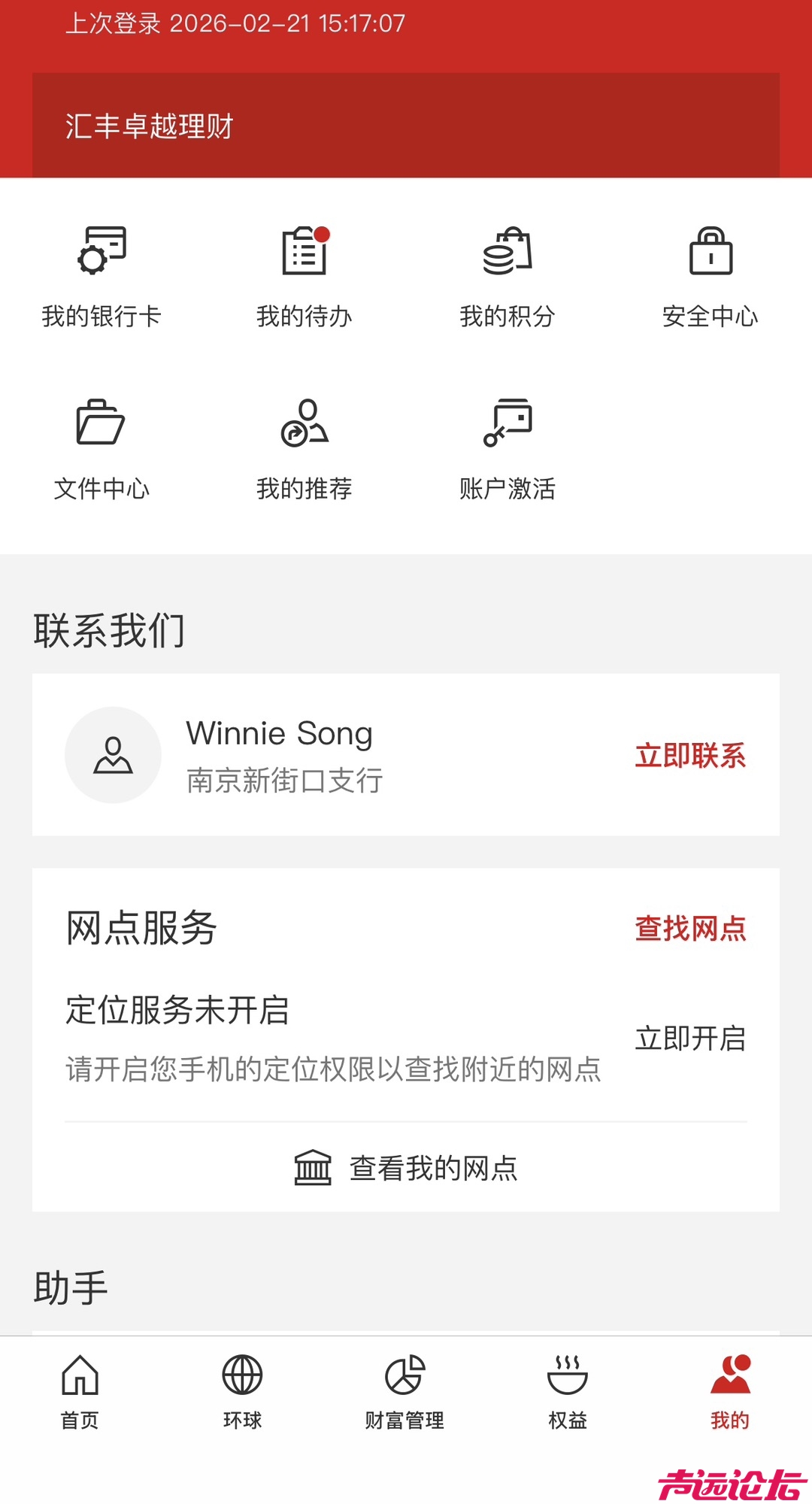Tap 立即联系 to contact Winnie Song
Viewport: 812px width, 1504px height.
(x=690, y=755)
